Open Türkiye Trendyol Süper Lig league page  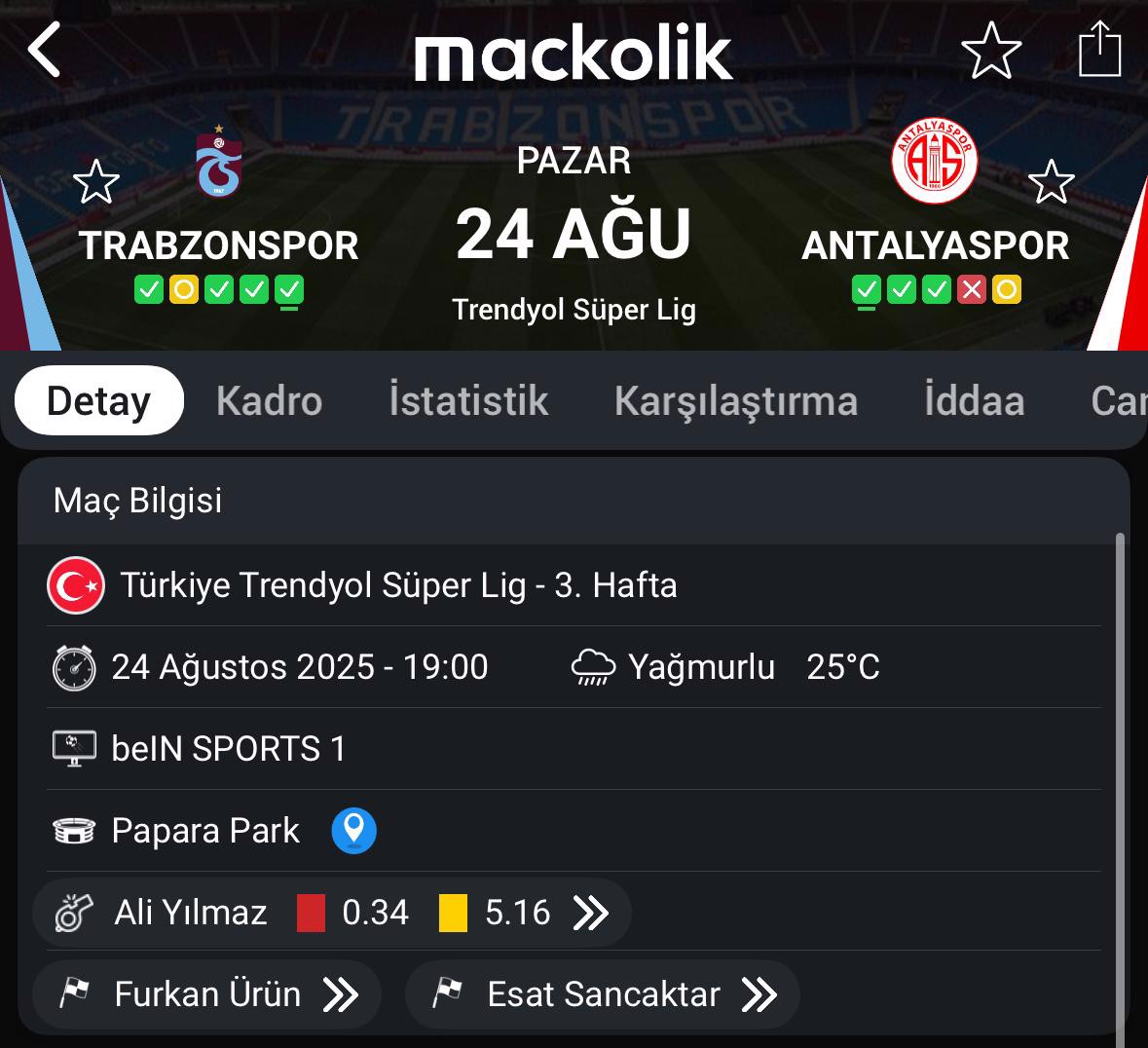pyautogui.click(x=397, y=585)
